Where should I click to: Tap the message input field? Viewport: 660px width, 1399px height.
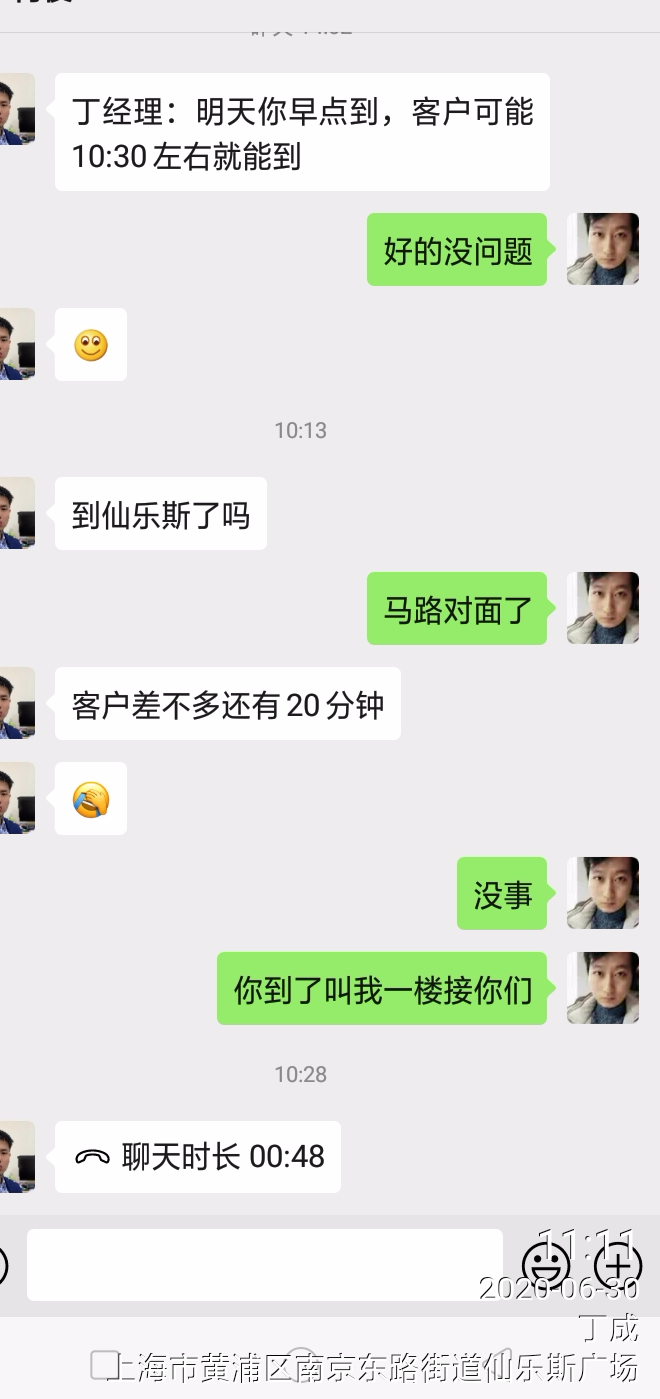264,1264
